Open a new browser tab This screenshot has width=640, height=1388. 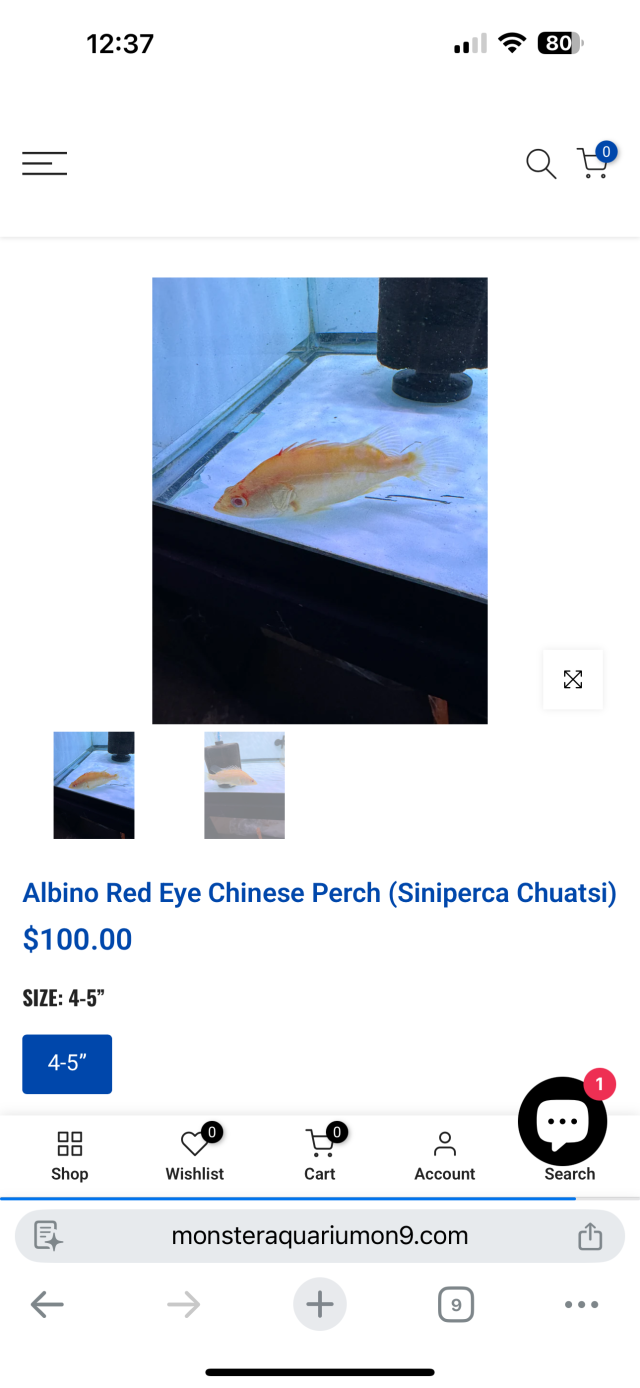(320, 1304)
